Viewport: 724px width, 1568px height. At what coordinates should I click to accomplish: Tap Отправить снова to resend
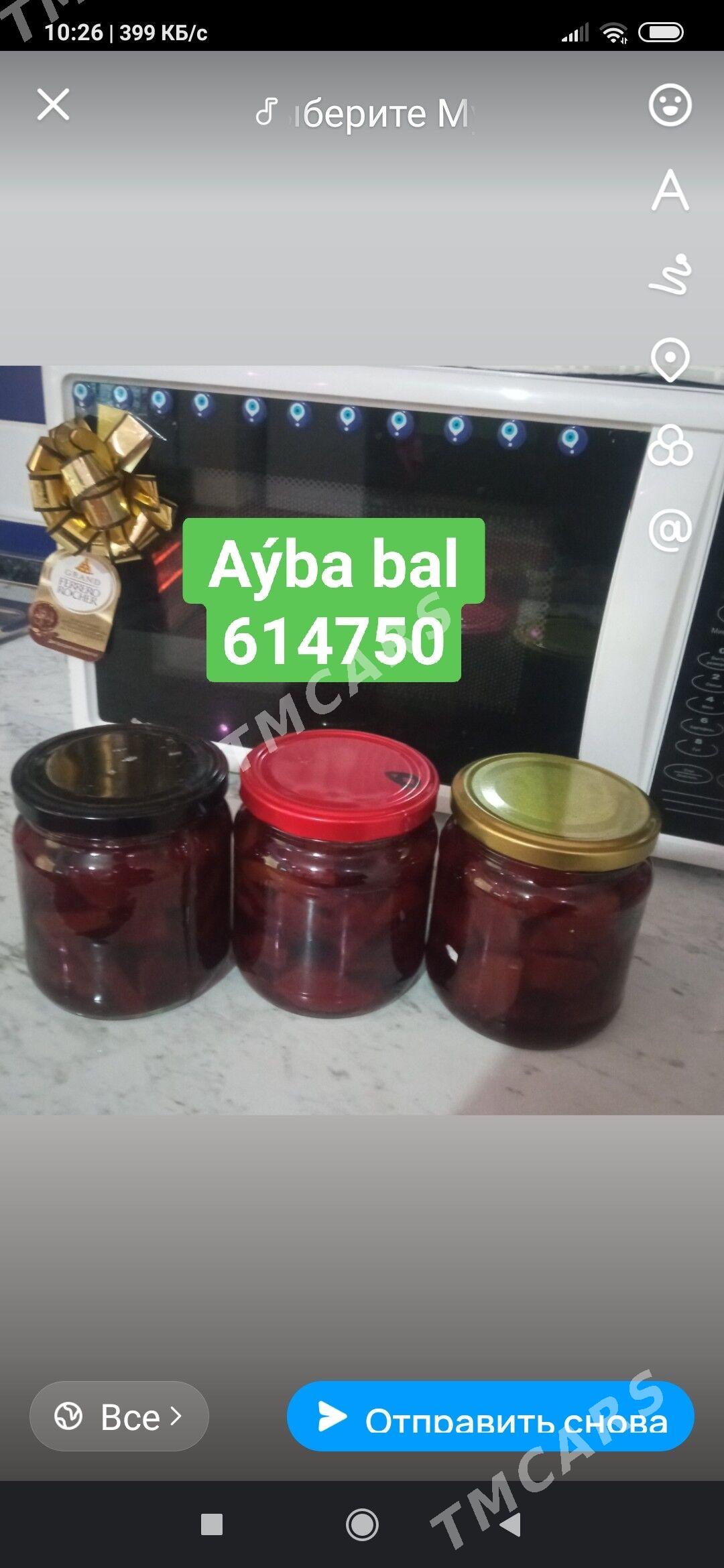point(491,1417)
